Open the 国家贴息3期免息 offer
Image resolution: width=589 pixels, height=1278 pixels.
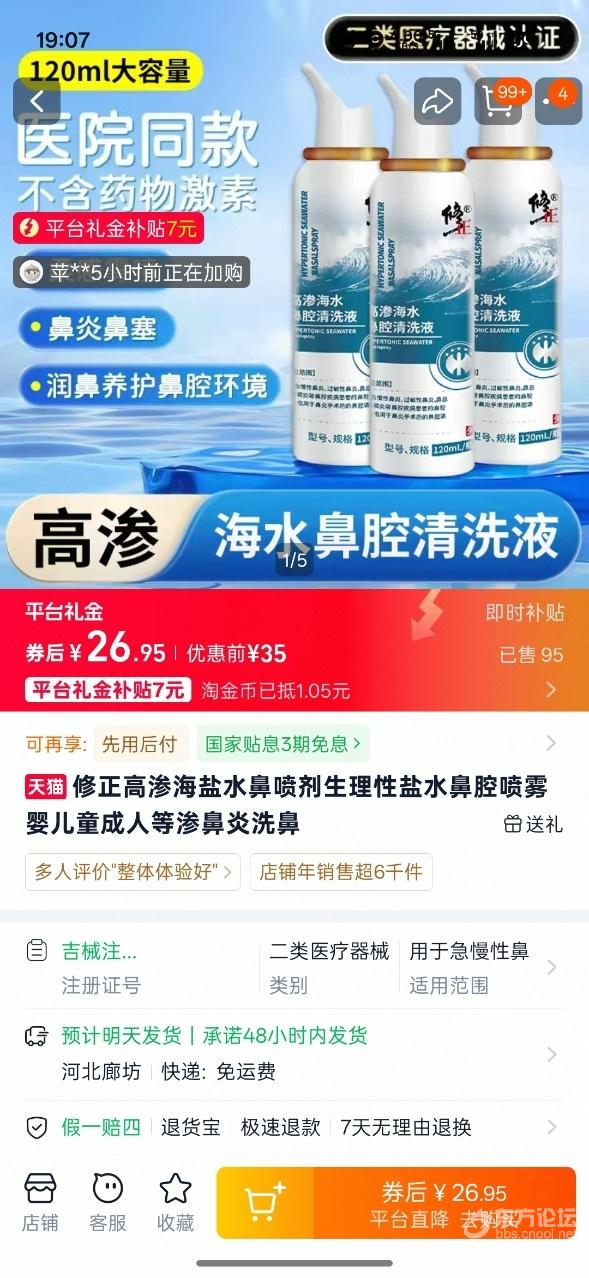click(x=283, y=744)
